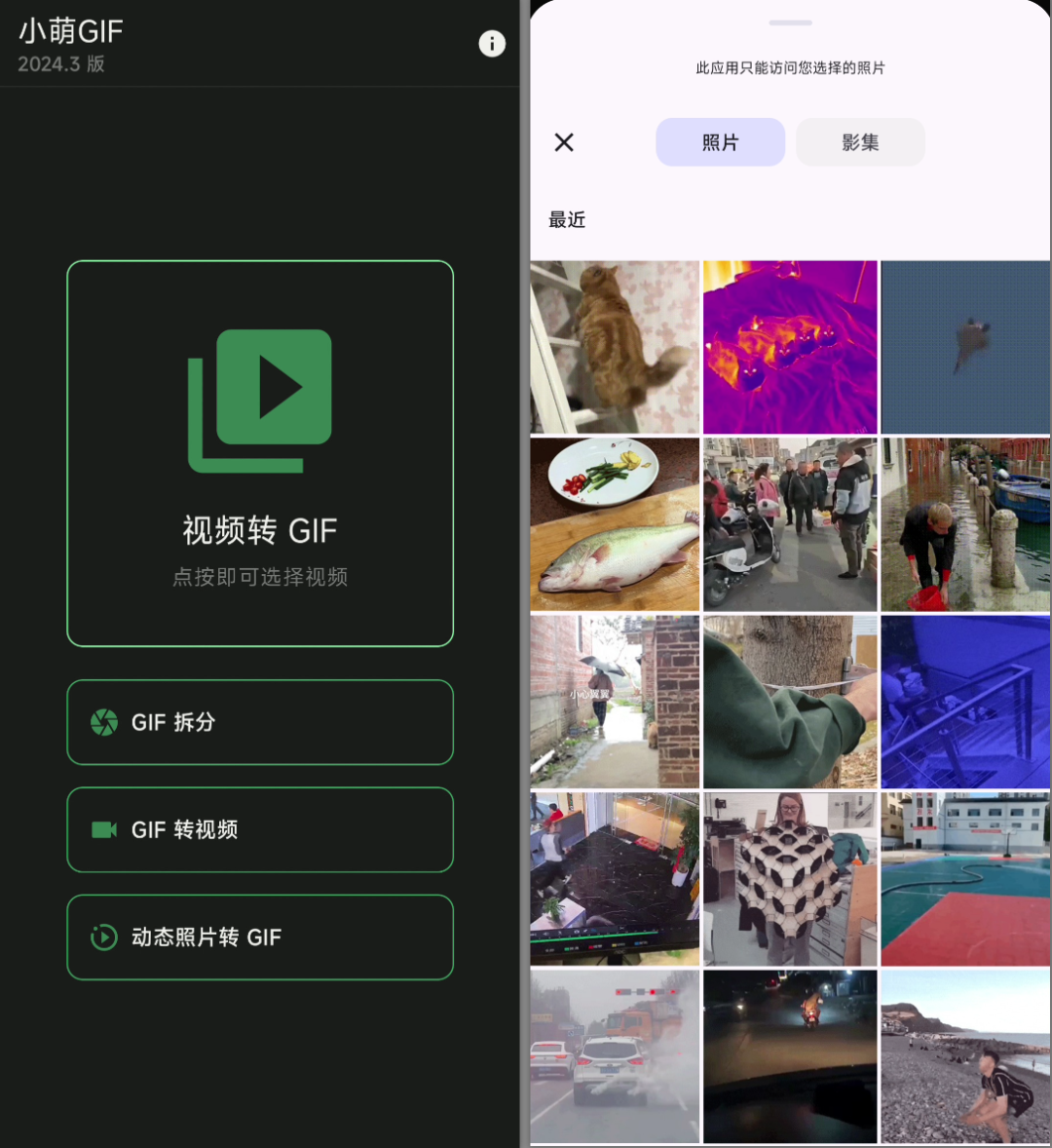Pick the beach crouching person thumbnail
The height and width of the screenshot is (1148, 1052).
[964, 1054]
